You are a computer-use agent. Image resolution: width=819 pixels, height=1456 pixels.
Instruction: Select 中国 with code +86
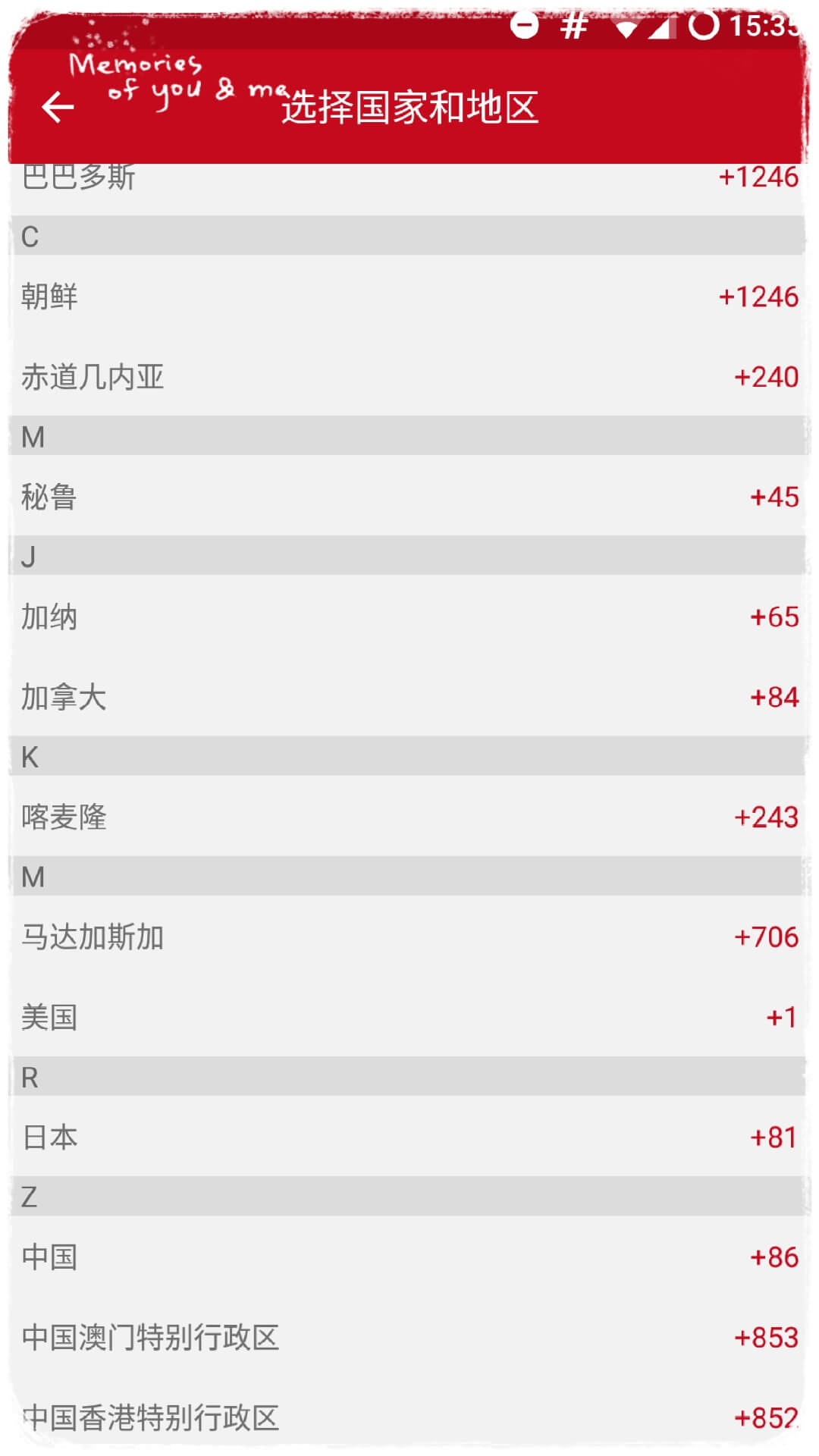point(409,1256)
